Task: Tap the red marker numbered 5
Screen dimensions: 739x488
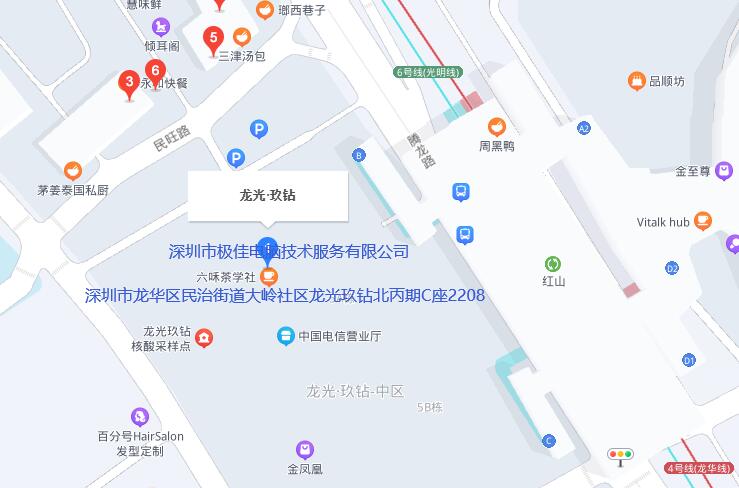Action: click(212, 40)
